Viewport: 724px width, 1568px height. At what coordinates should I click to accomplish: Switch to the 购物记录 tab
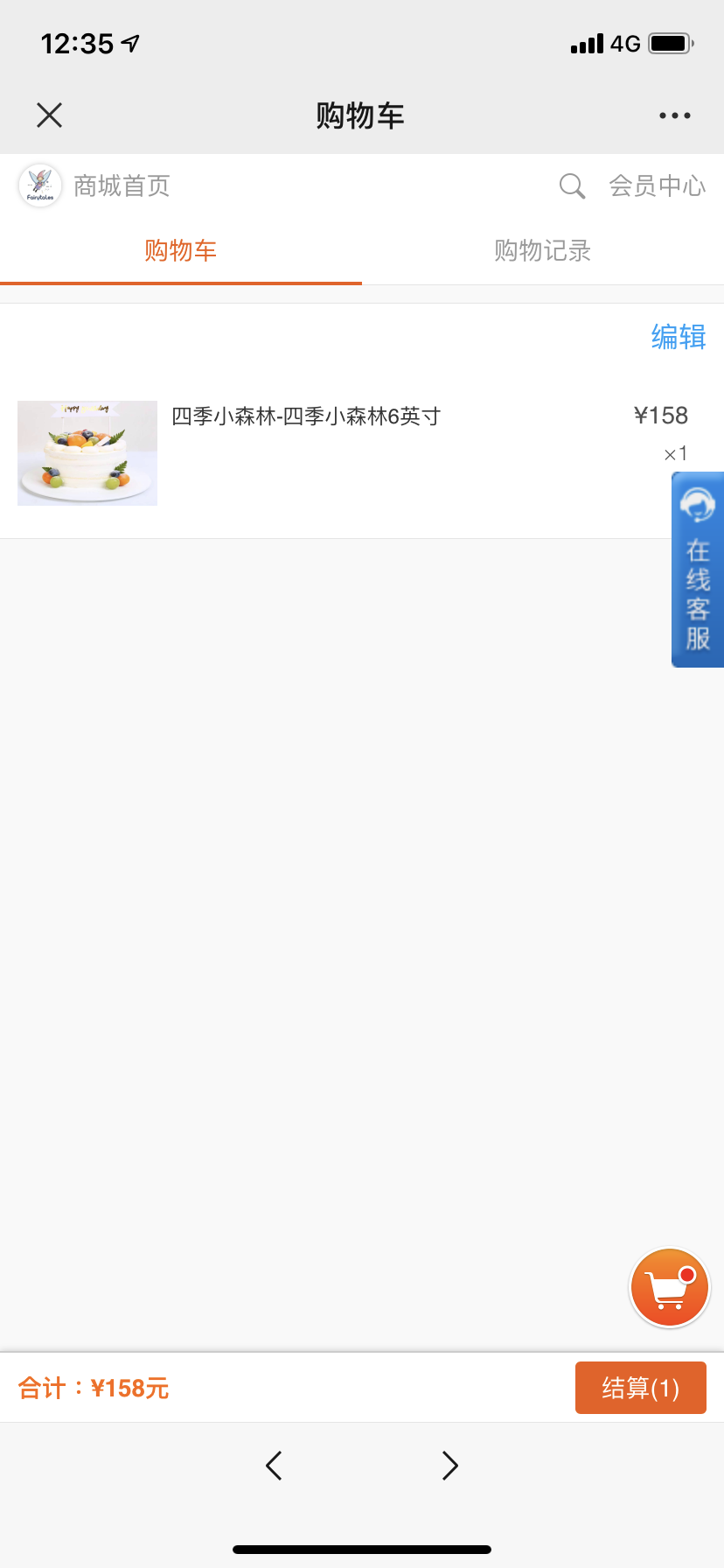pos(543,251)
